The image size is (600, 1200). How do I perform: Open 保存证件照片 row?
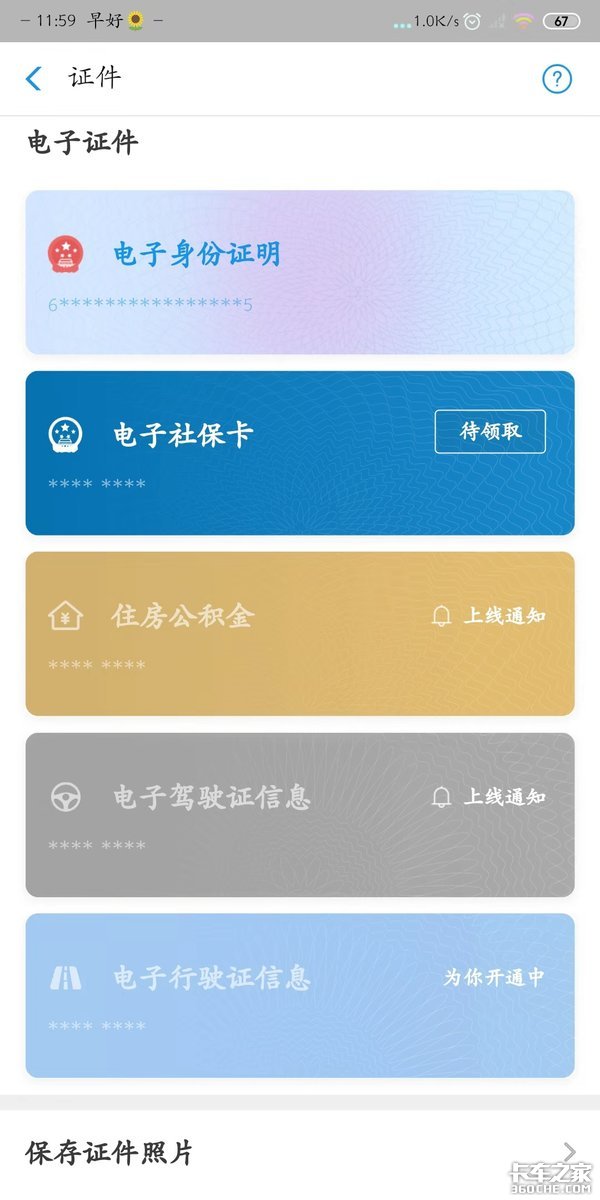point(300,1153)
